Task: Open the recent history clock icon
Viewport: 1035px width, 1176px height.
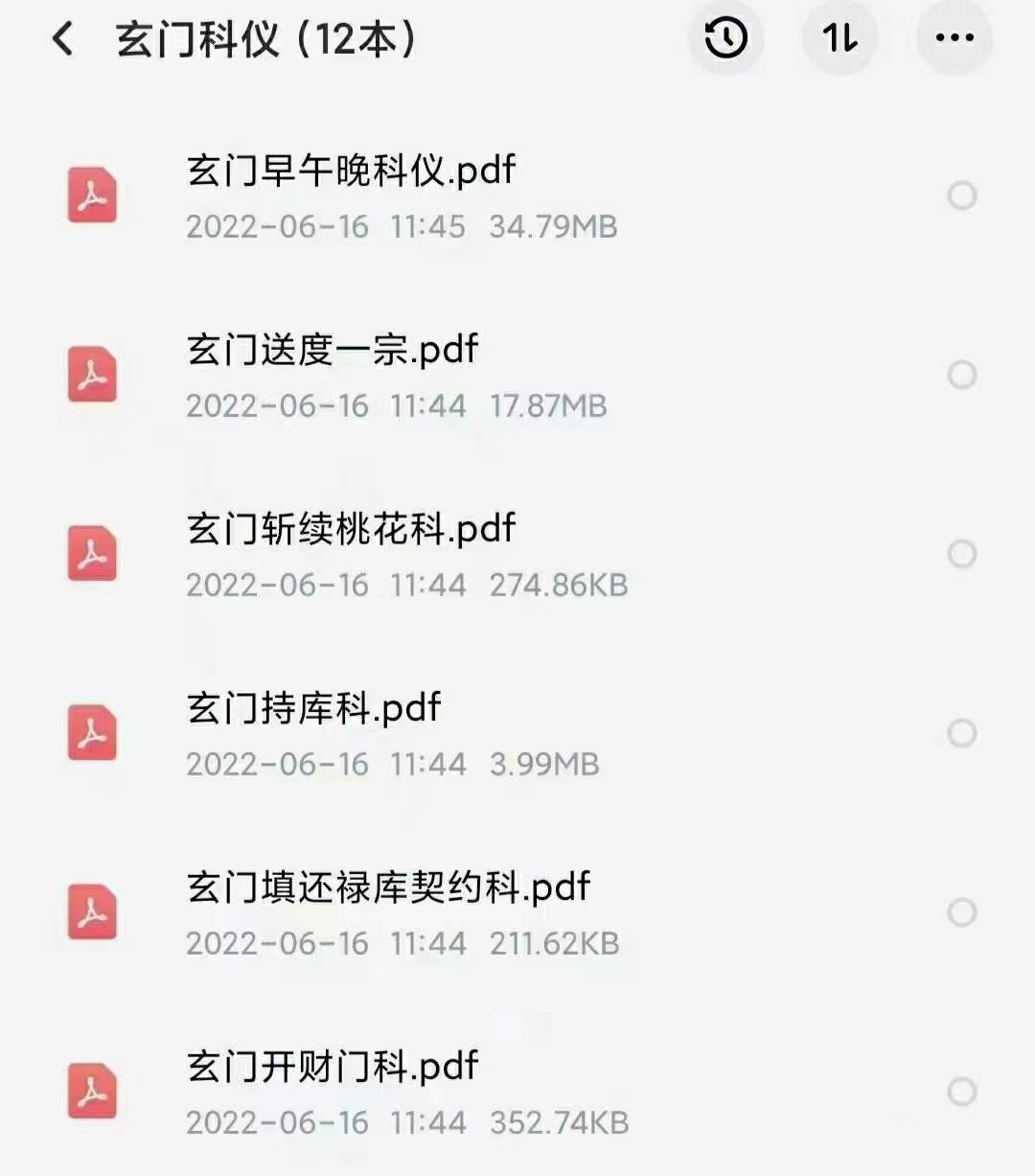Action: [x=725, y=38]
